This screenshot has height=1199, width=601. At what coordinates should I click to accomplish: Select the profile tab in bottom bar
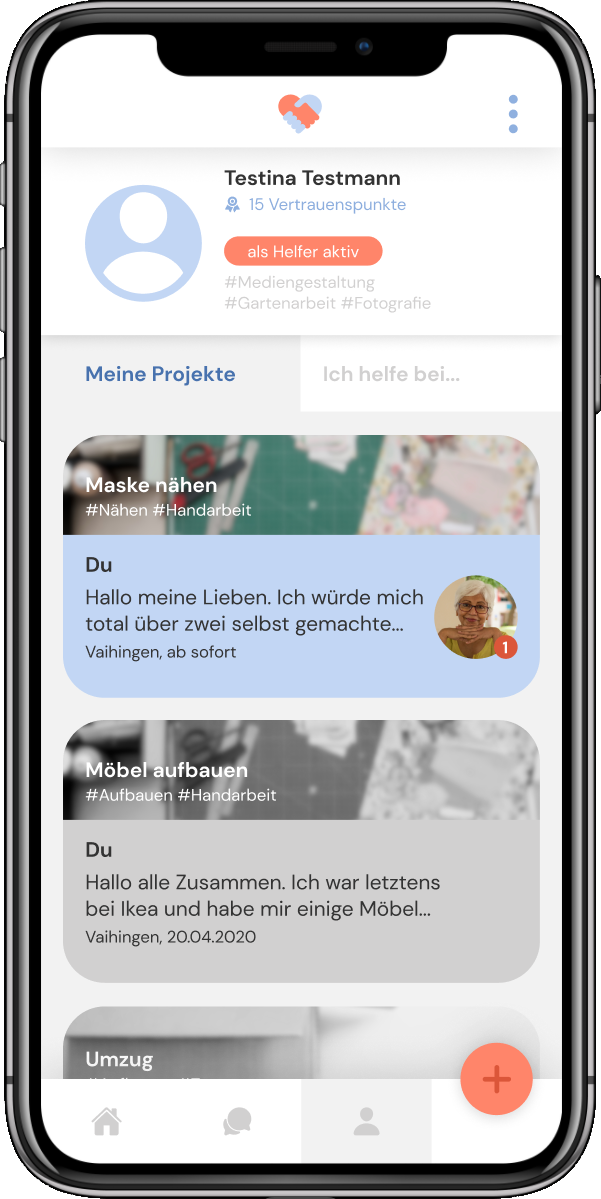click(x=366, y=1122)
